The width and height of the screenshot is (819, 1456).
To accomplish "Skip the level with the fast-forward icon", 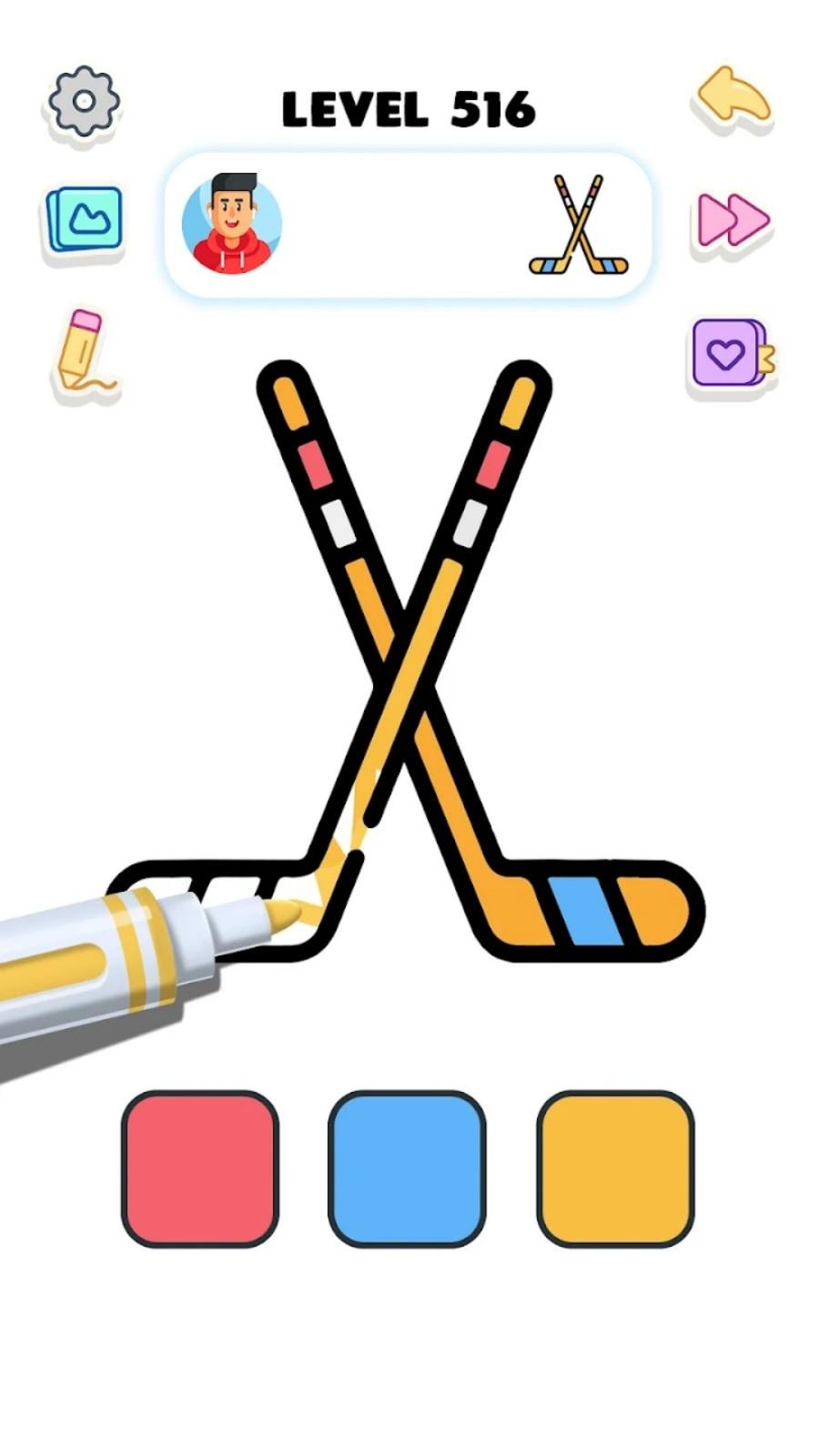I will click(733, 220).
